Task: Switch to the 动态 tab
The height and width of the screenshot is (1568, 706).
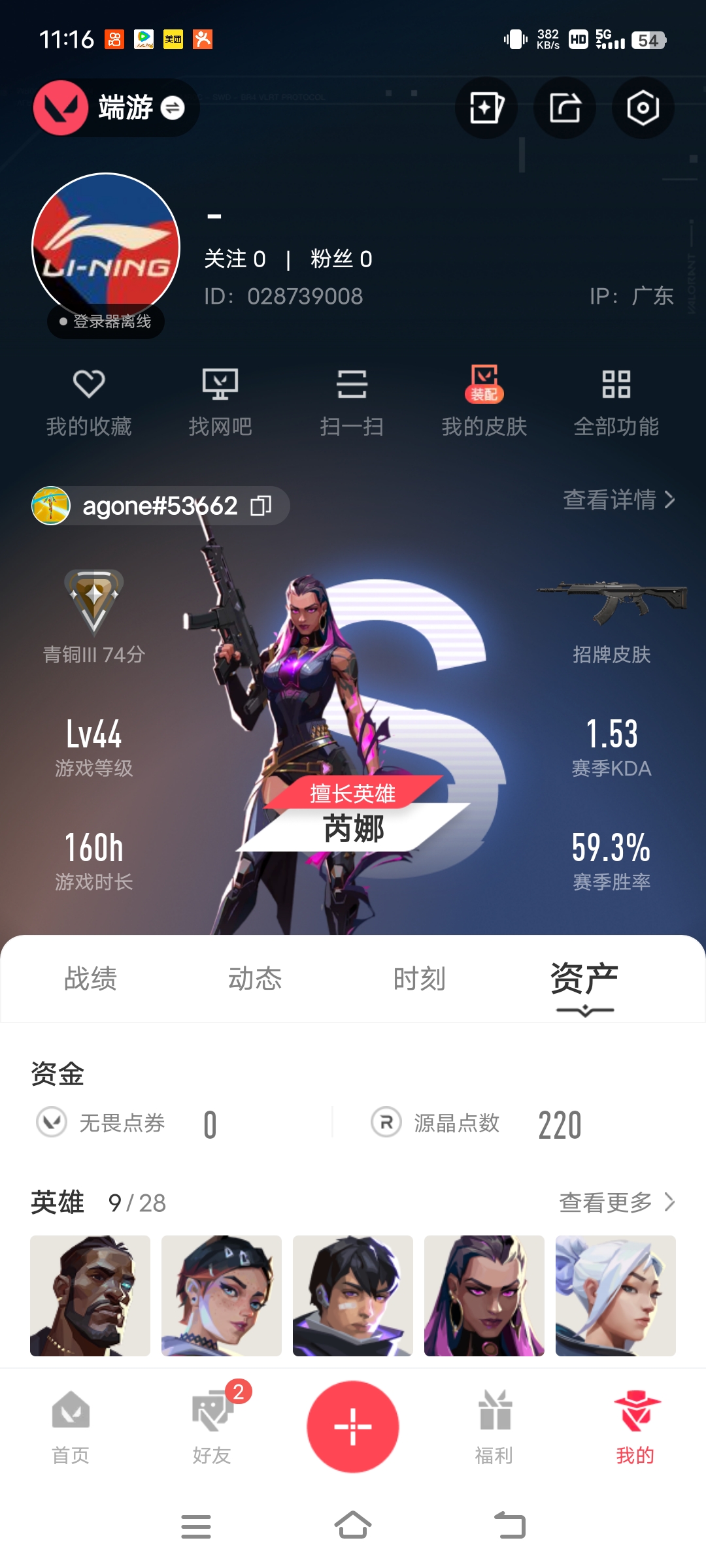Action: (x=255, y=979)
